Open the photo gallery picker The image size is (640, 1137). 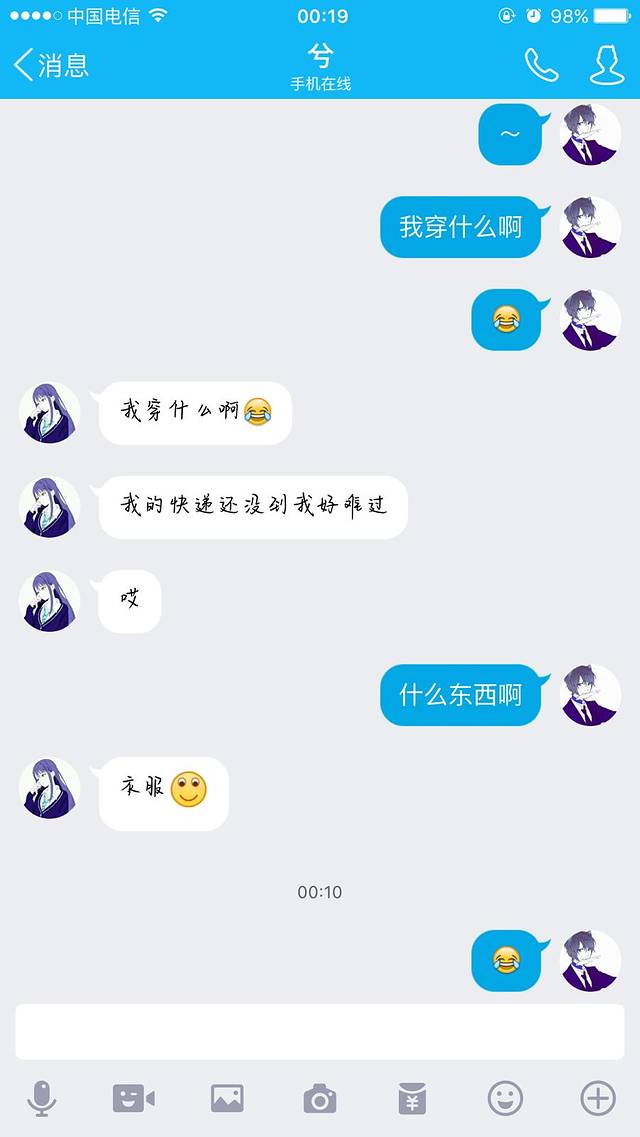pyautogui.click(x=227, y=1099)
